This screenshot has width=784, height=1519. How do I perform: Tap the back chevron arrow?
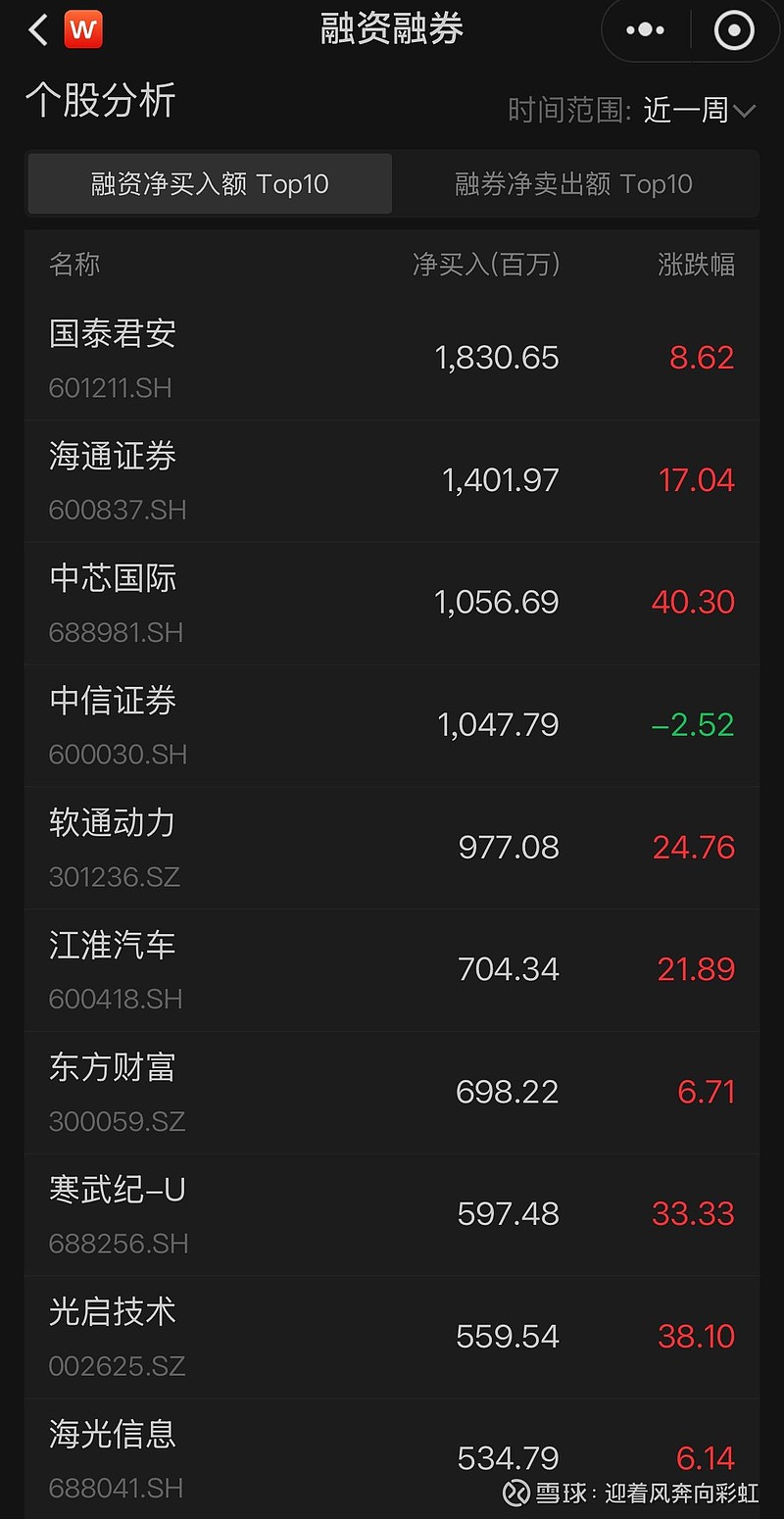37,29
